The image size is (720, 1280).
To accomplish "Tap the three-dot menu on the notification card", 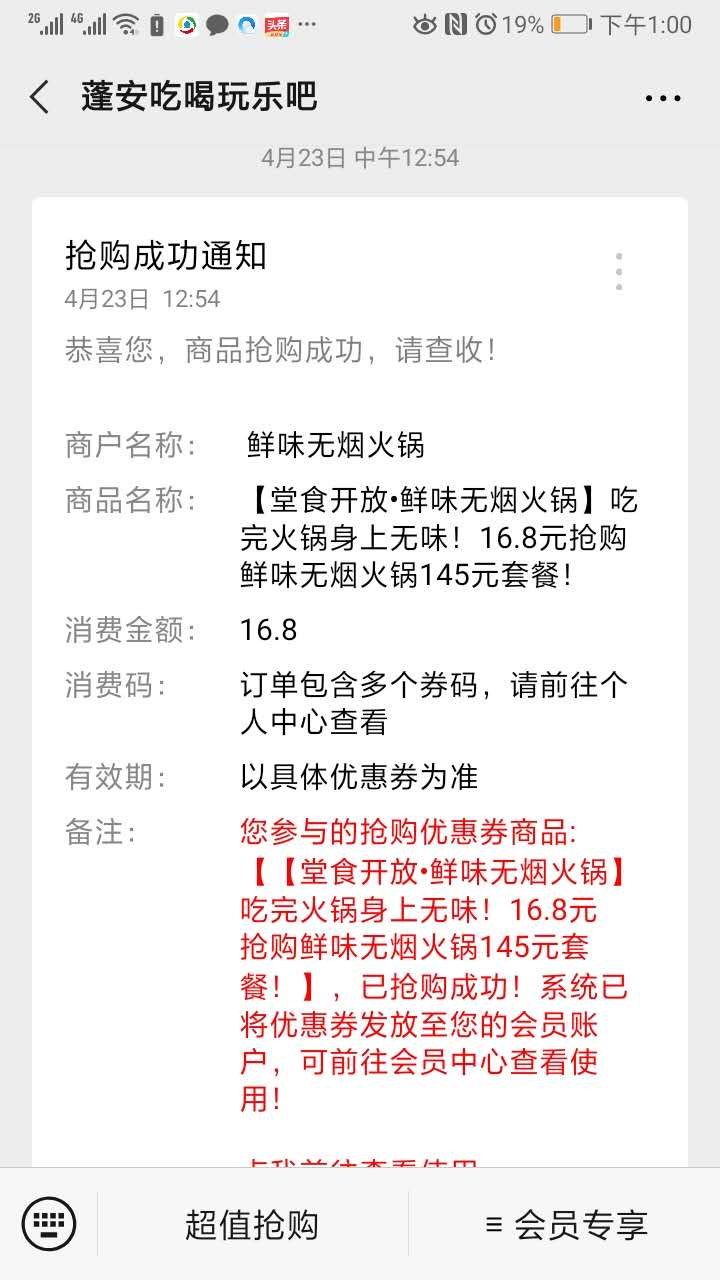I will click(620, 271).
